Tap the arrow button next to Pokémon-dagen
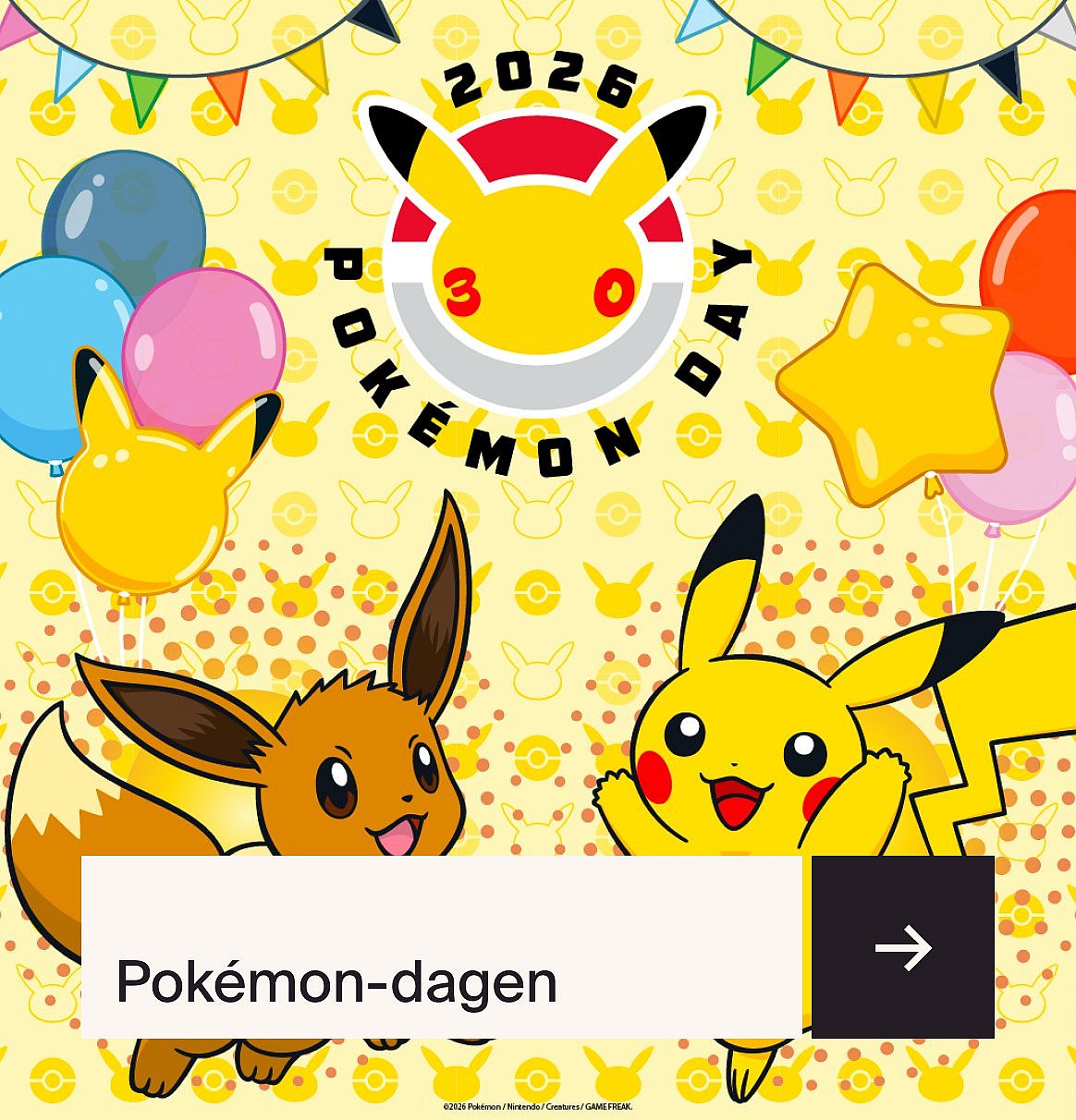The width and height of the screenshot is (1076, 1120). (902, 947)
